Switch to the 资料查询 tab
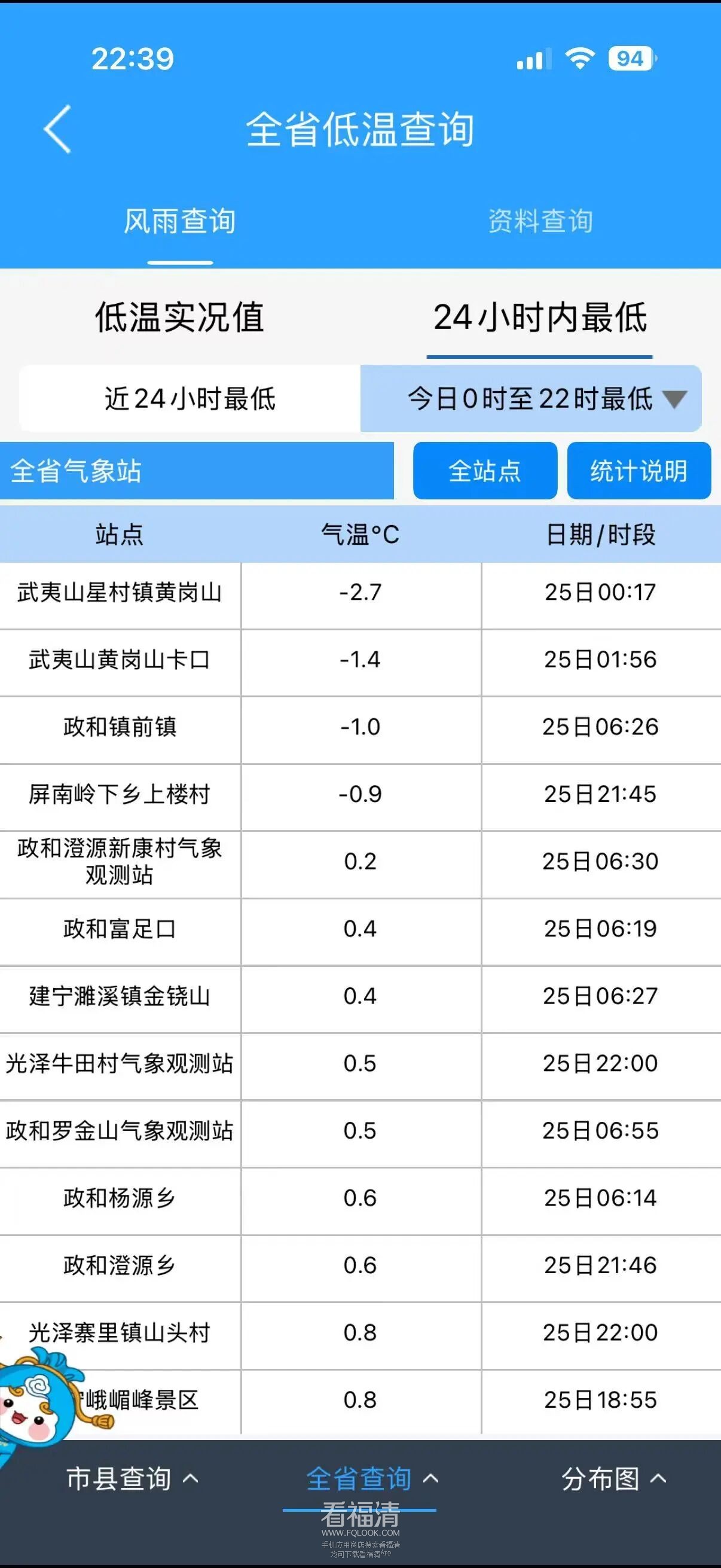 [x=540, y=221]
